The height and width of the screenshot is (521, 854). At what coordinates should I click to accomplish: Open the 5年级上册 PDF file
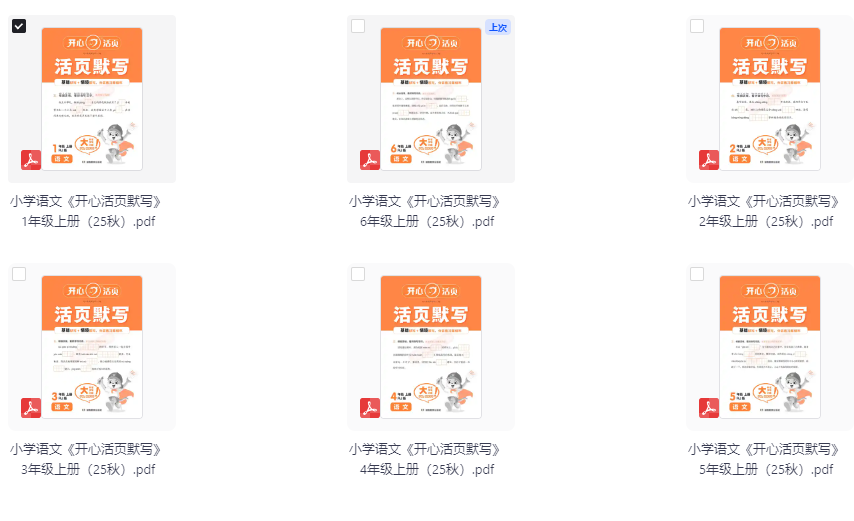point(770,346)
